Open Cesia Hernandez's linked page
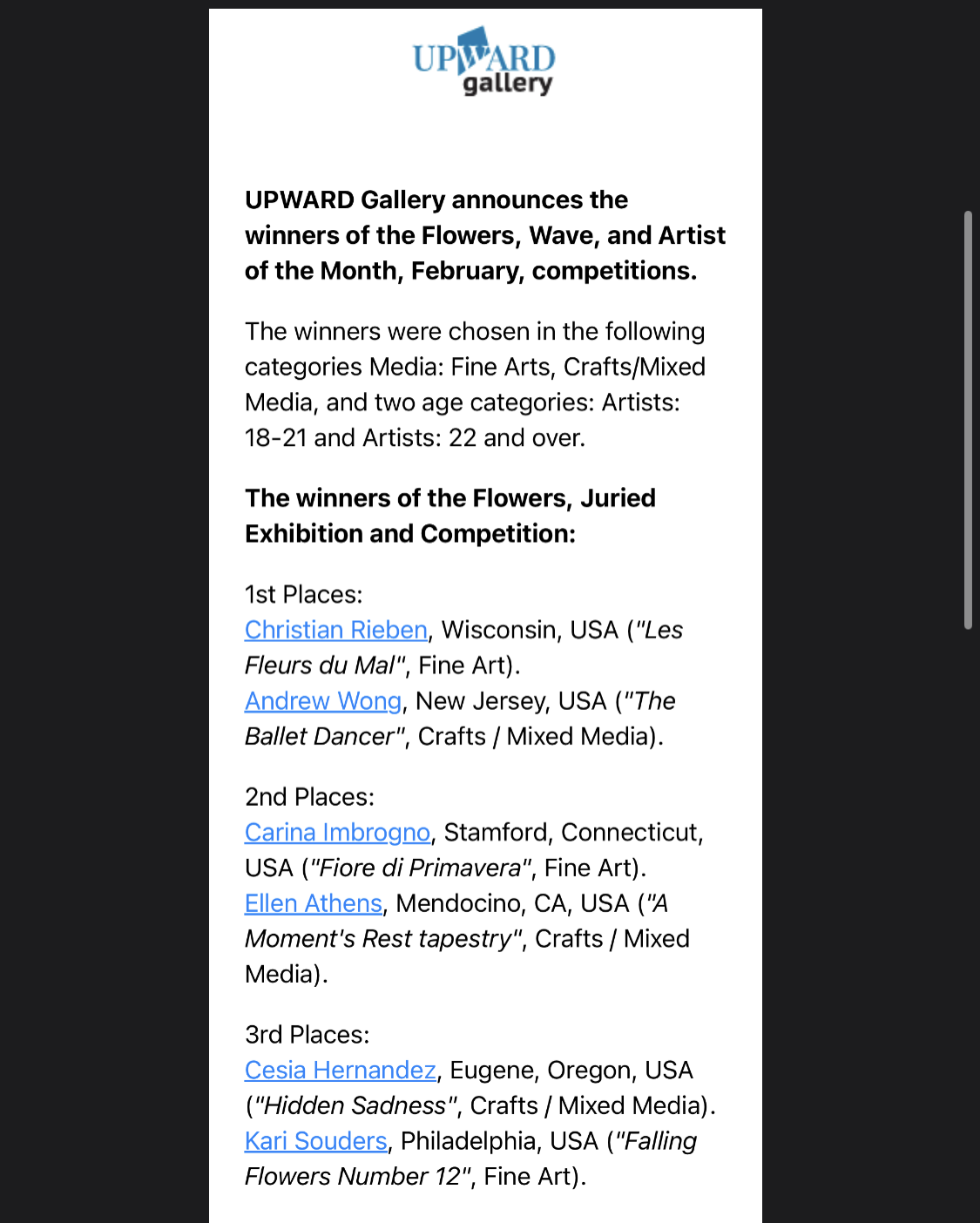The image size is (980, 1223). click(340, 1070)
